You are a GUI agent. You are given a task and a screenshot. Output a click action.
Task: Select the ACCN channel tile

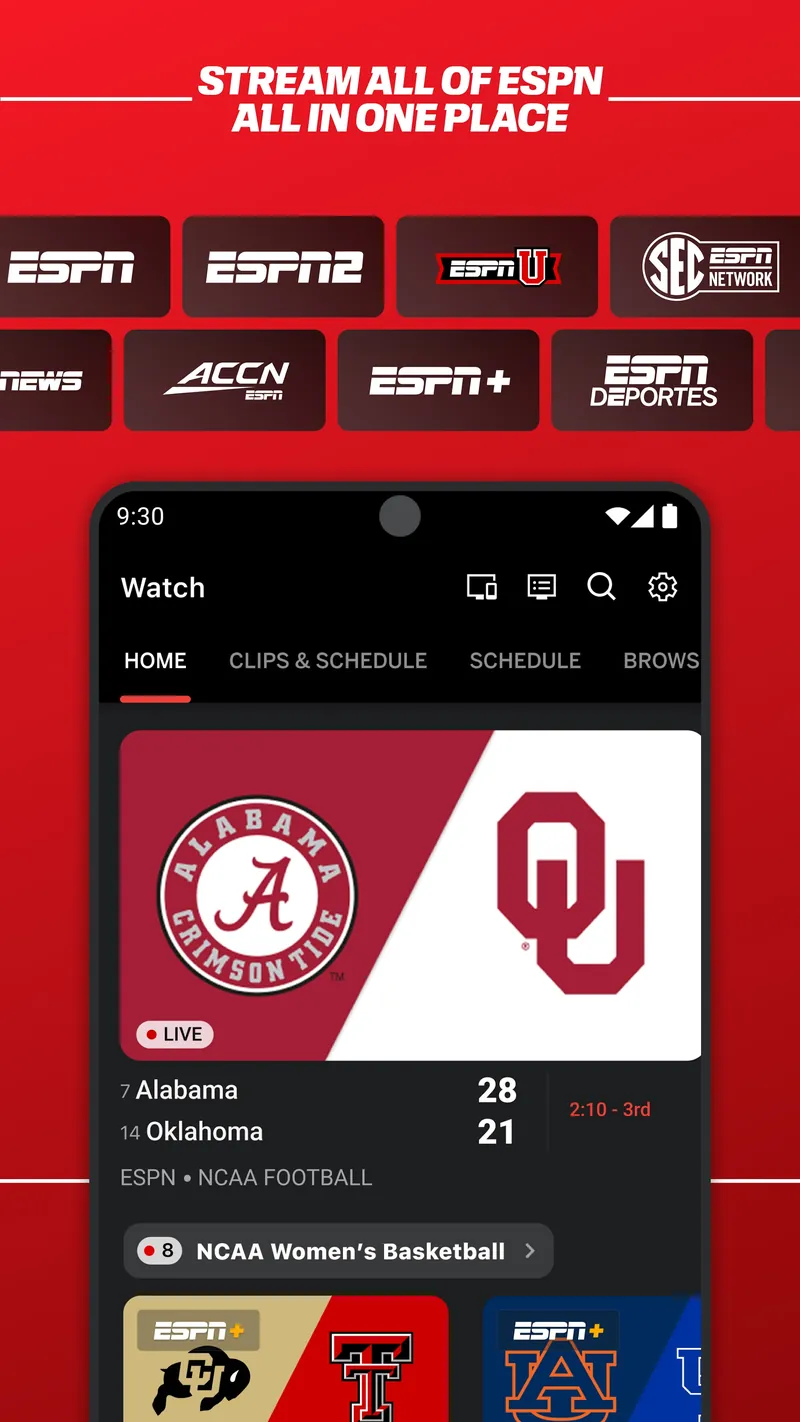pyautogui.click(x=224, y=380)
